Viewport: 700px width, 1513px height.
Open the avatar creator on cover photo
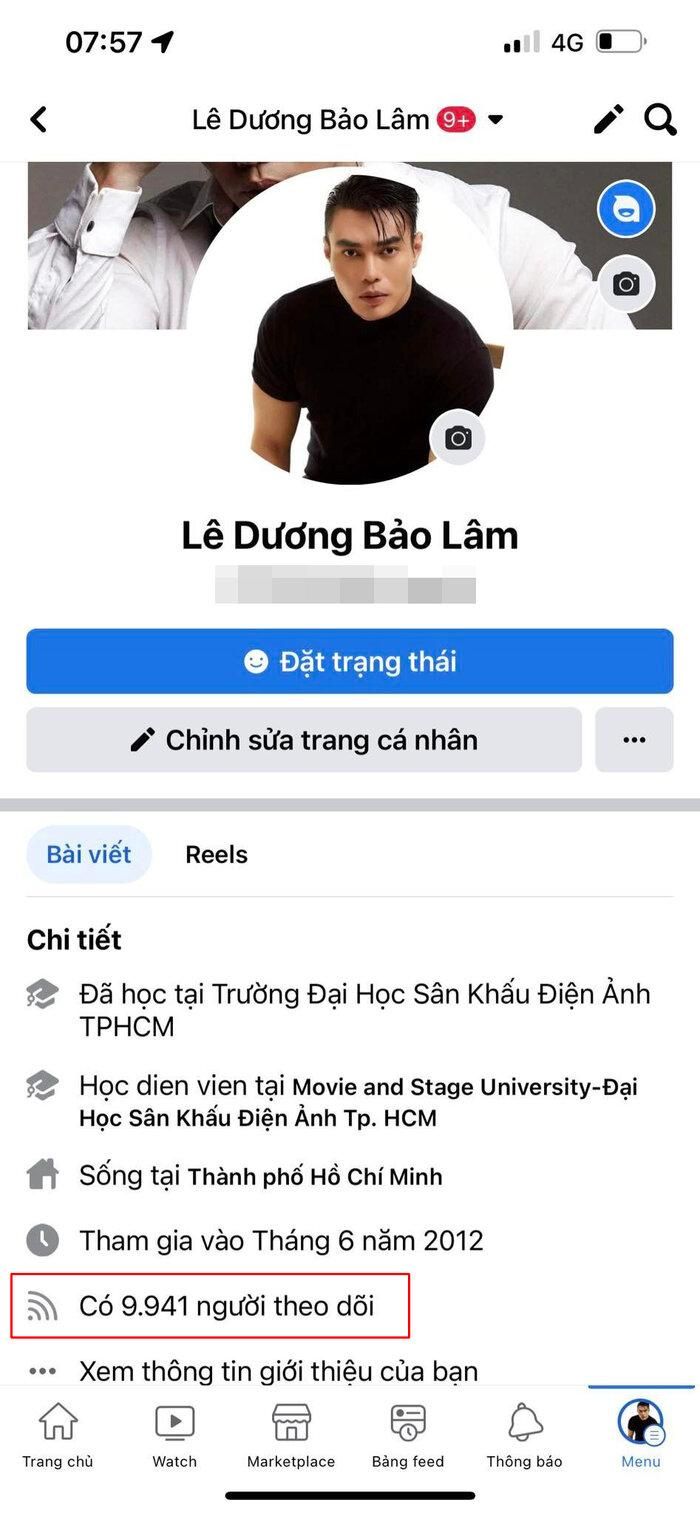tap(626, 211)
